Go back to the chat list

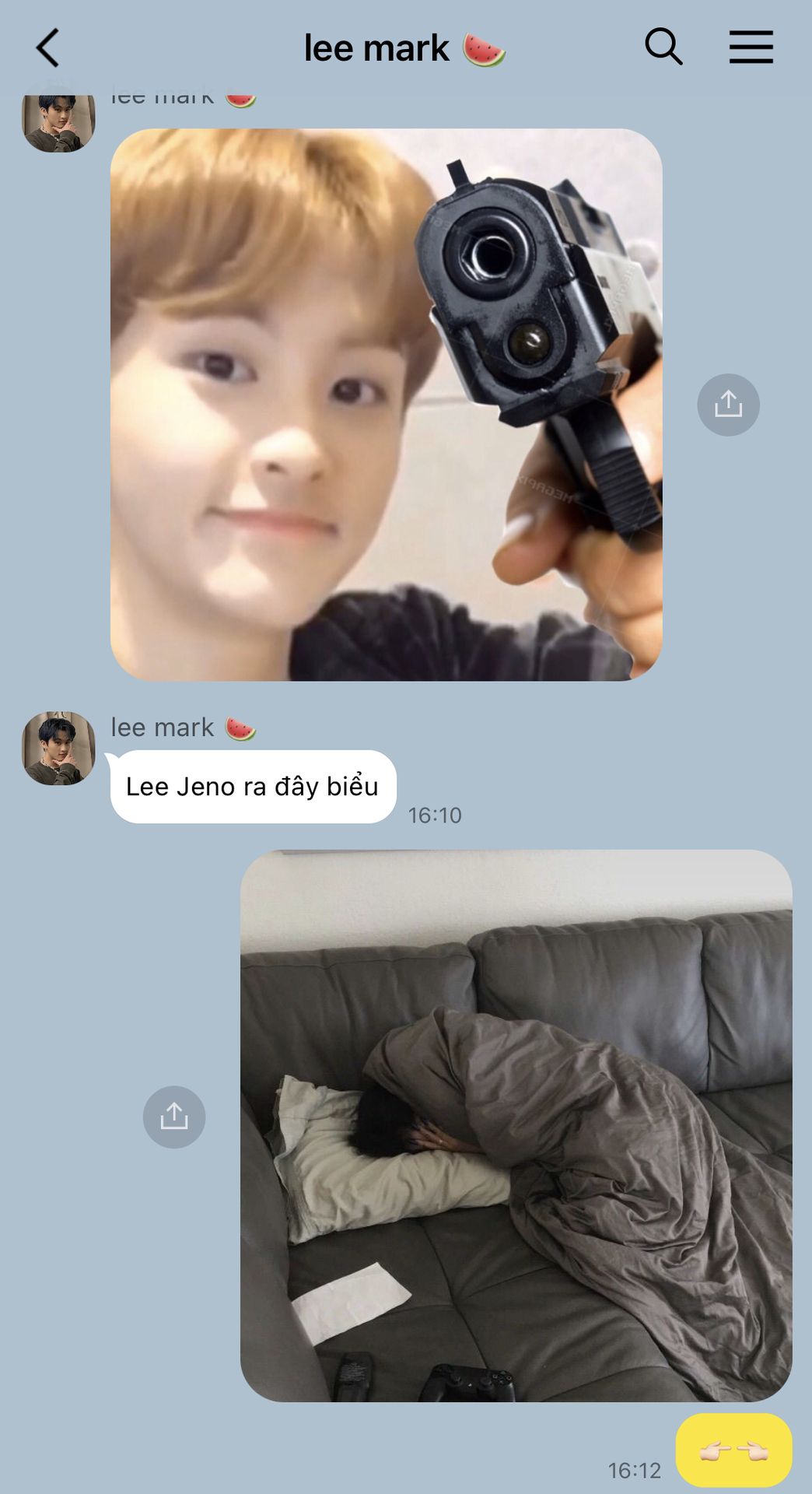pyautogui.click(x=48, y=48)
